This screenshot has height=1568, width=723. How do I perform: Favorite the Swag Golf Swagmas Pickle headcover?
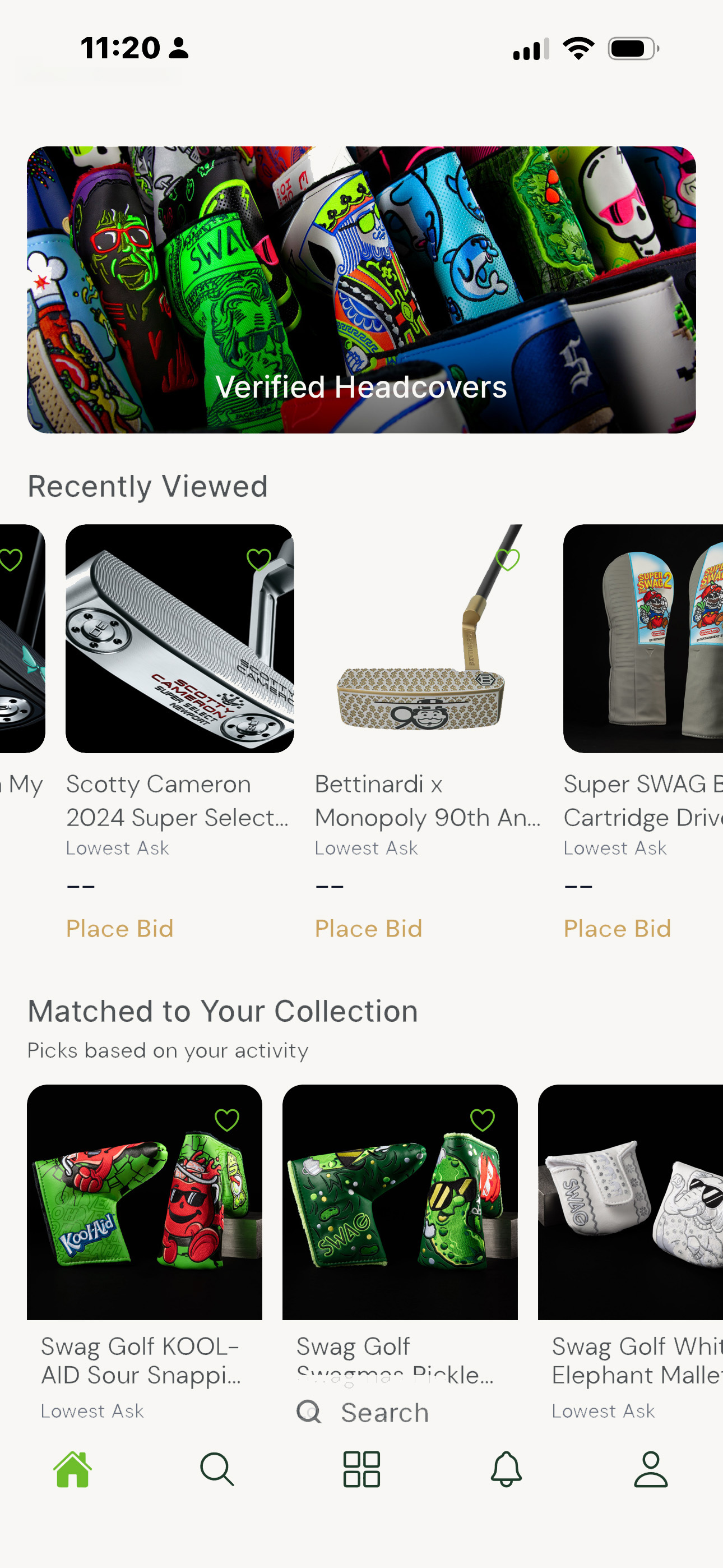click(483, 1119)
